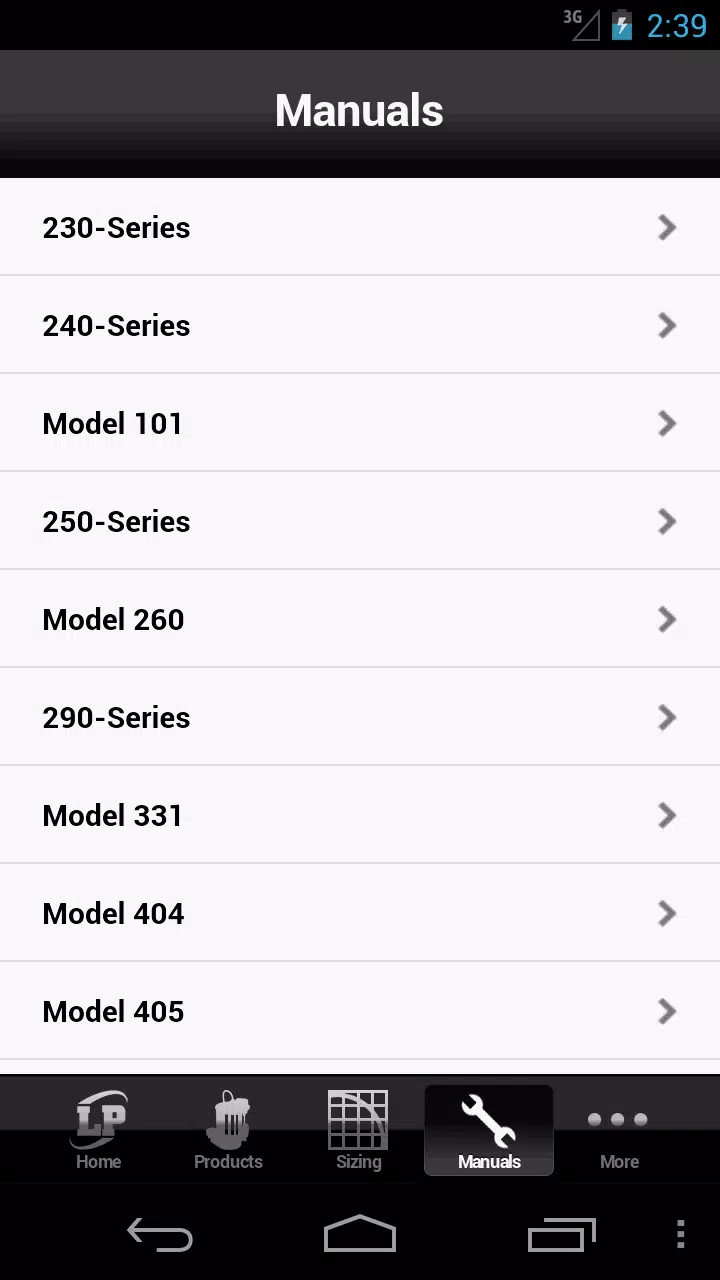
Task: Switch to the Home tab
Action: pos(99,1130)
